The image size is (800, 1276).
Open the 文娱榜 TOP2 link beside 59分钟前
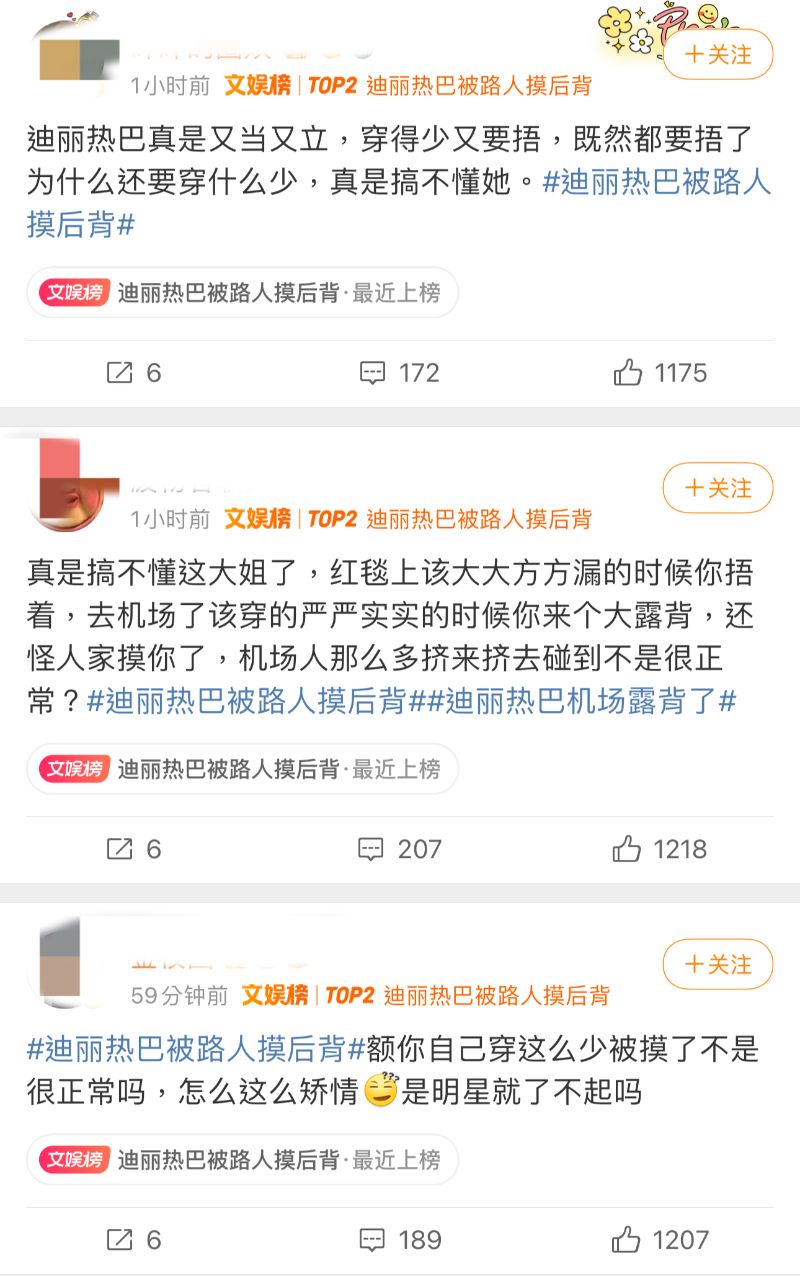[x=425, y=996]
